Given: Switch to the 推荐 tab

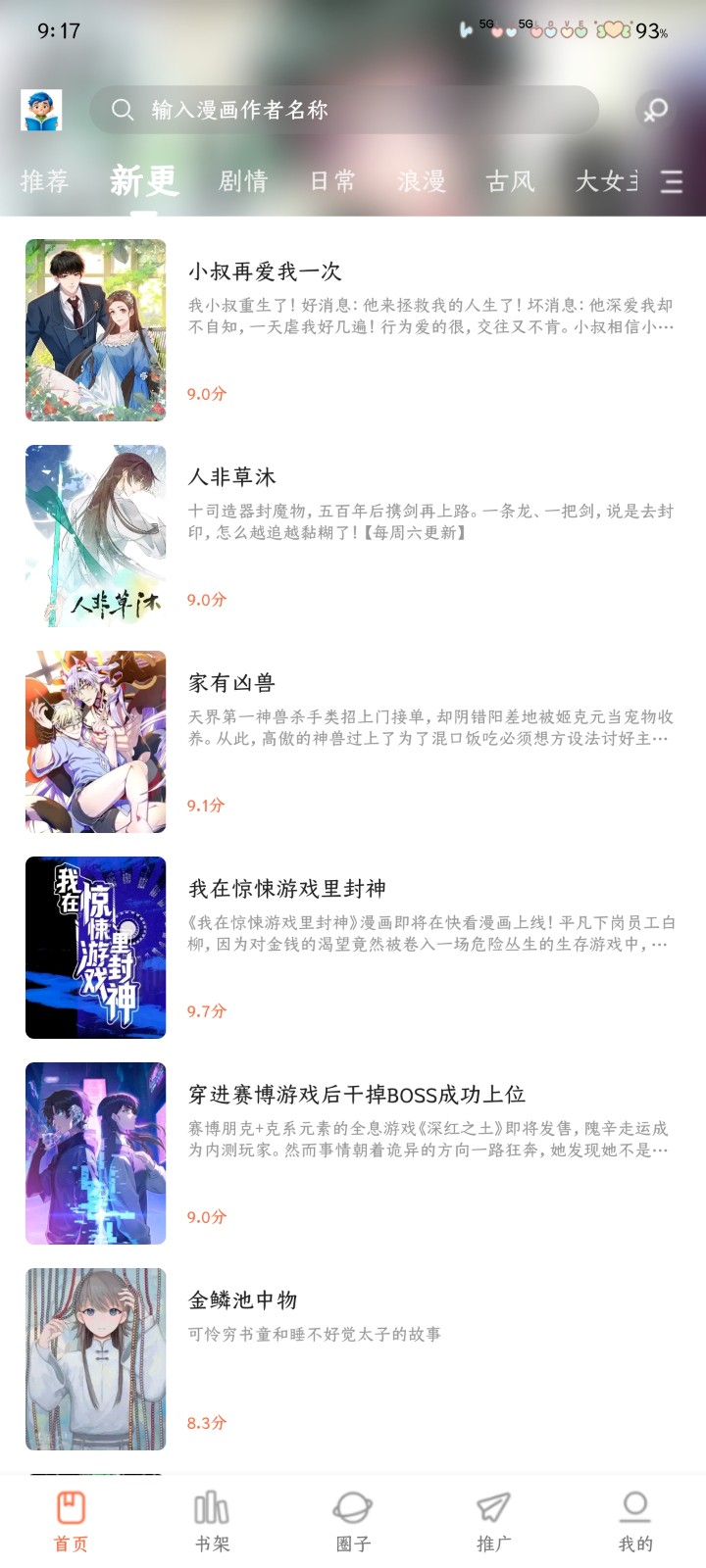Looking at the screenshot, I should [x=44, y=181].
